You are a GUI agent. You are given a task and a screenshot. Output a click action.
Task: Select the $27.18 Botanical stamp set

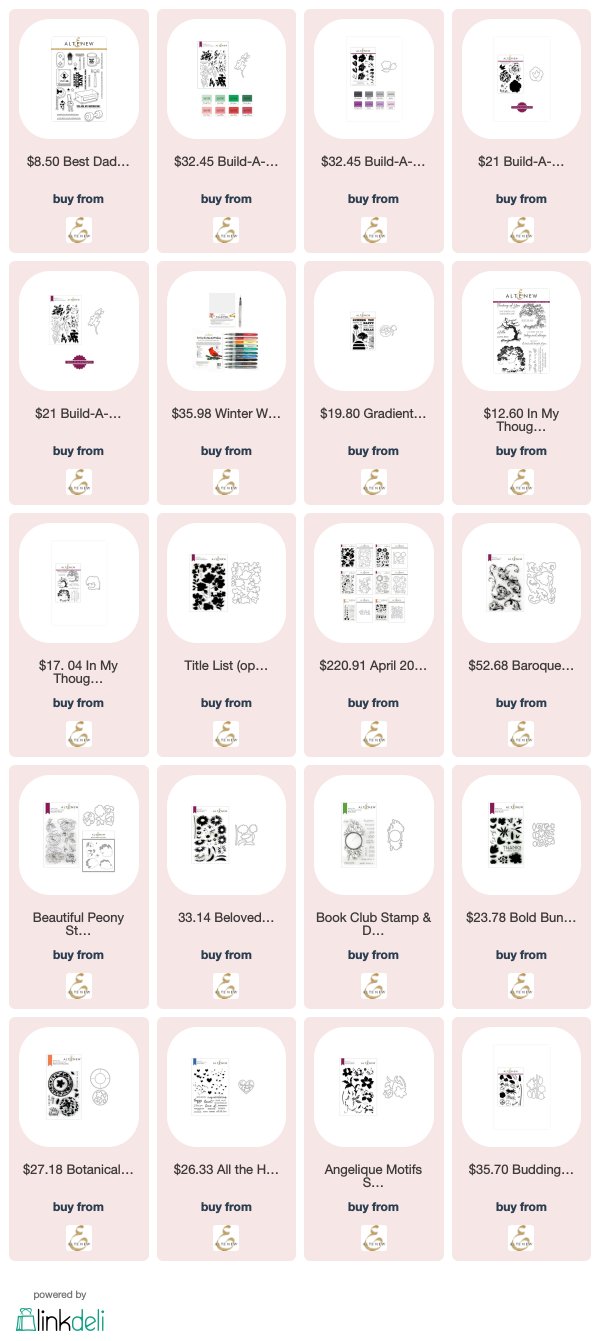(x=79, y=1139)
